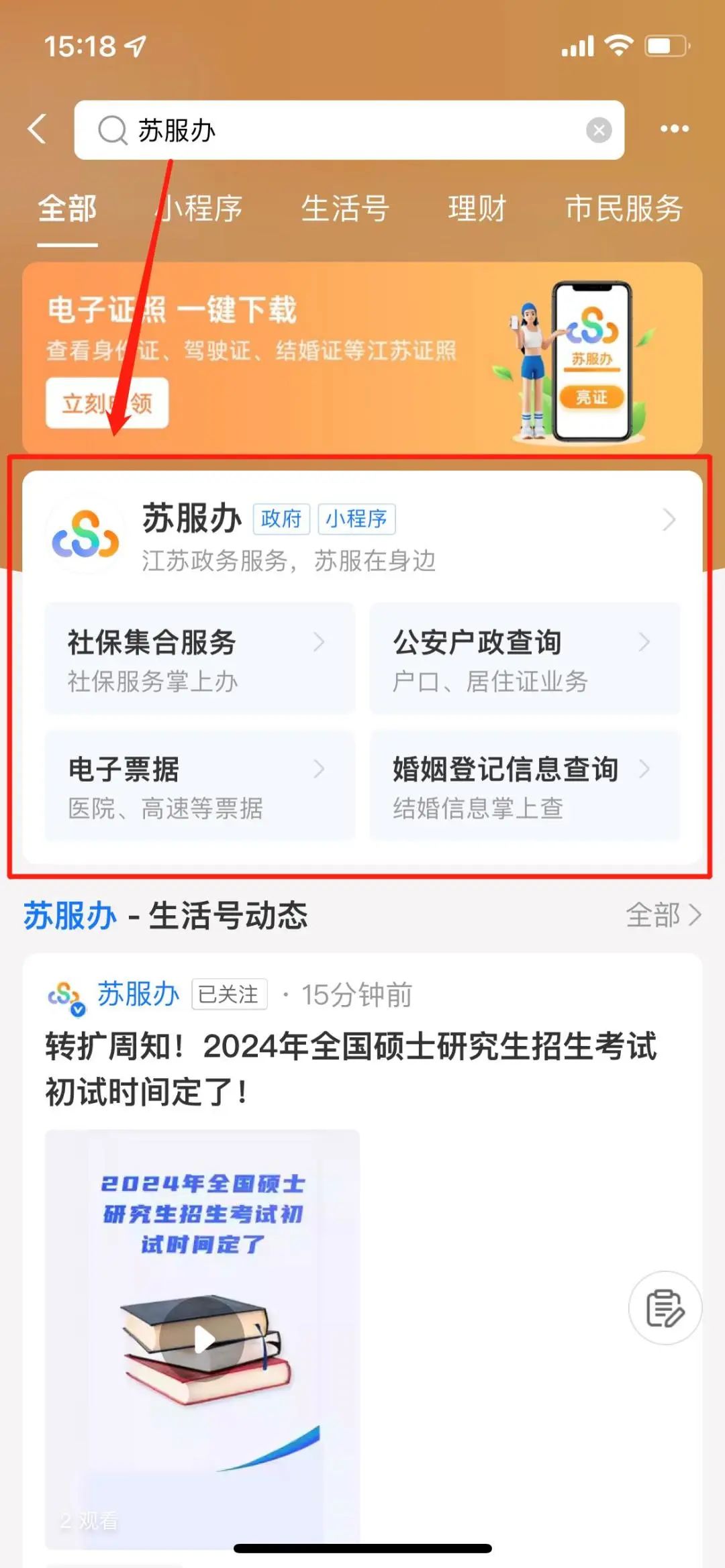Screen dimensions: 725x1568
Task: Tap the floating feedback note icon
Action: pyautogui.click(x=665, y=1308)
